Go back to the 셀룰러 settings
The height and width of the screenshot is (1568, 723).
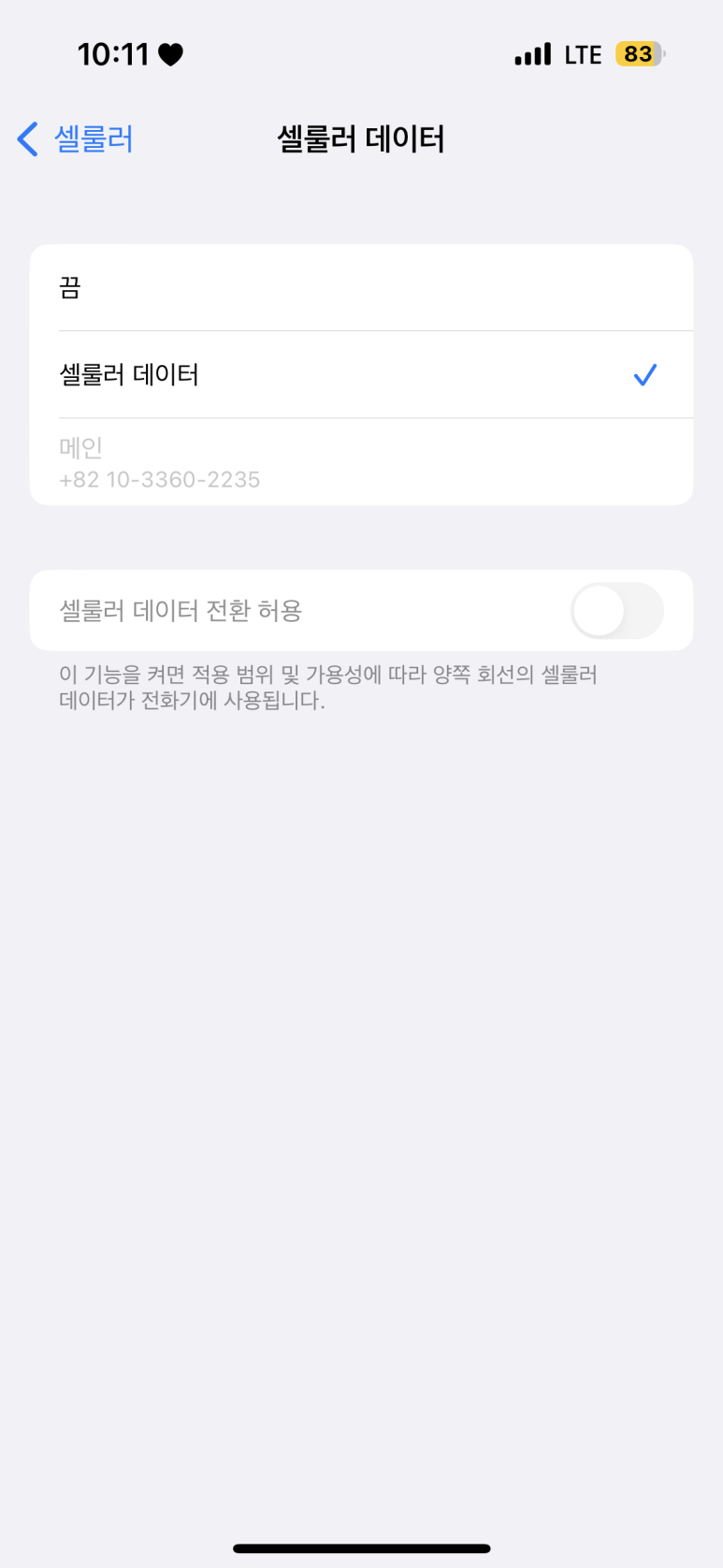(x=76, y=139)
